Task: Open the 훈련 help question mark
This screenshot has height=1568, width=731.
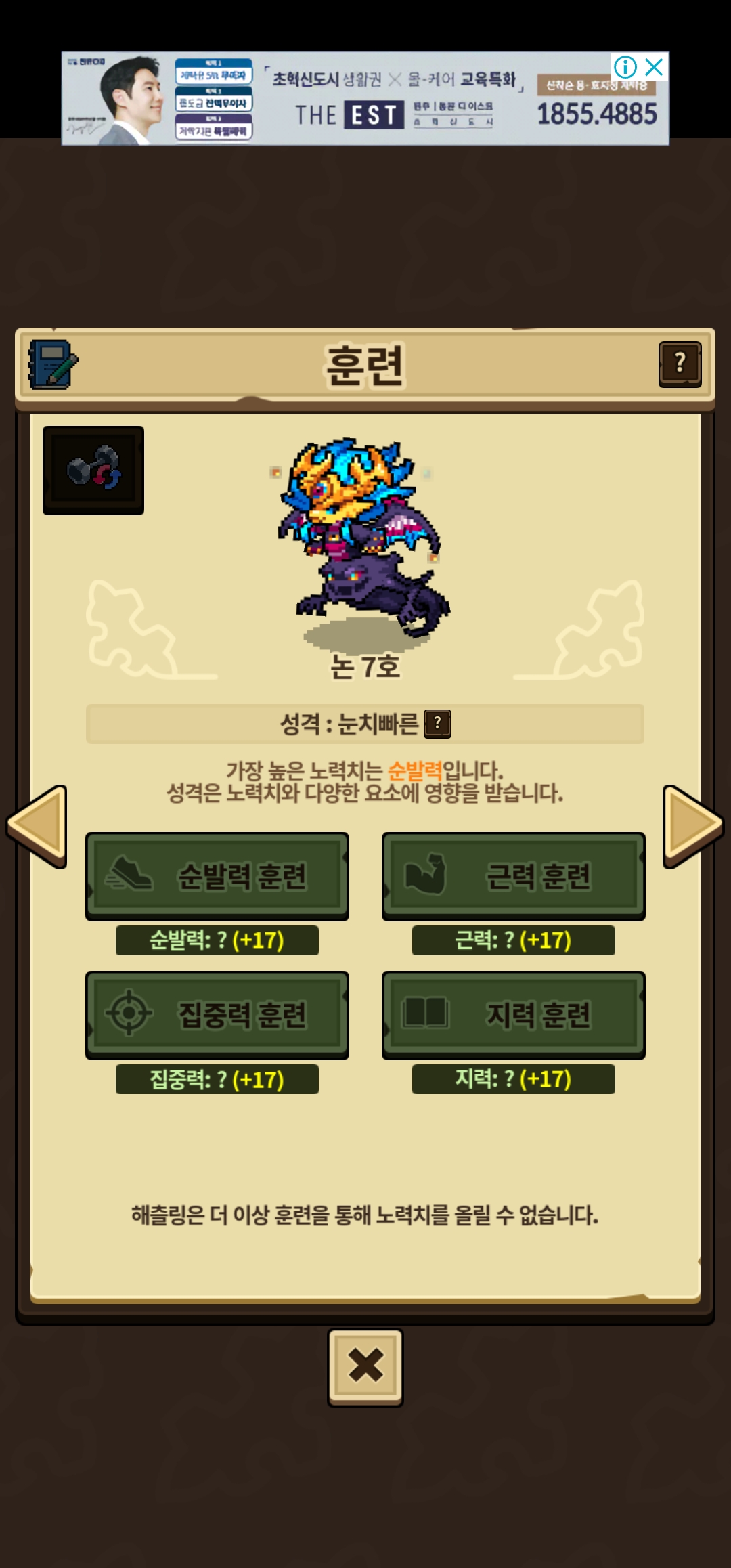Action: (680, 364)
